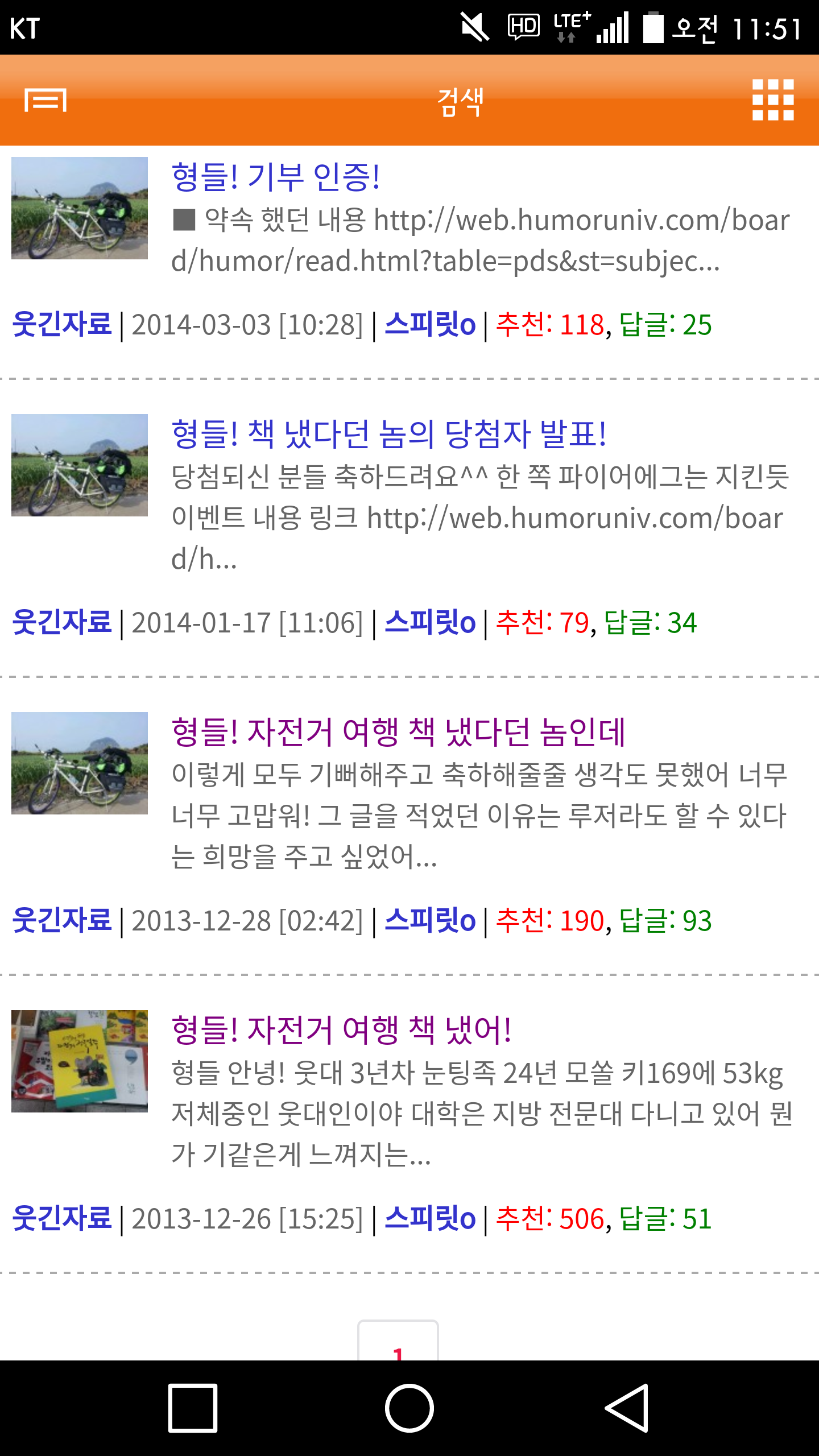
Task: Go back with system back button
Action: tap(627, 1408)
